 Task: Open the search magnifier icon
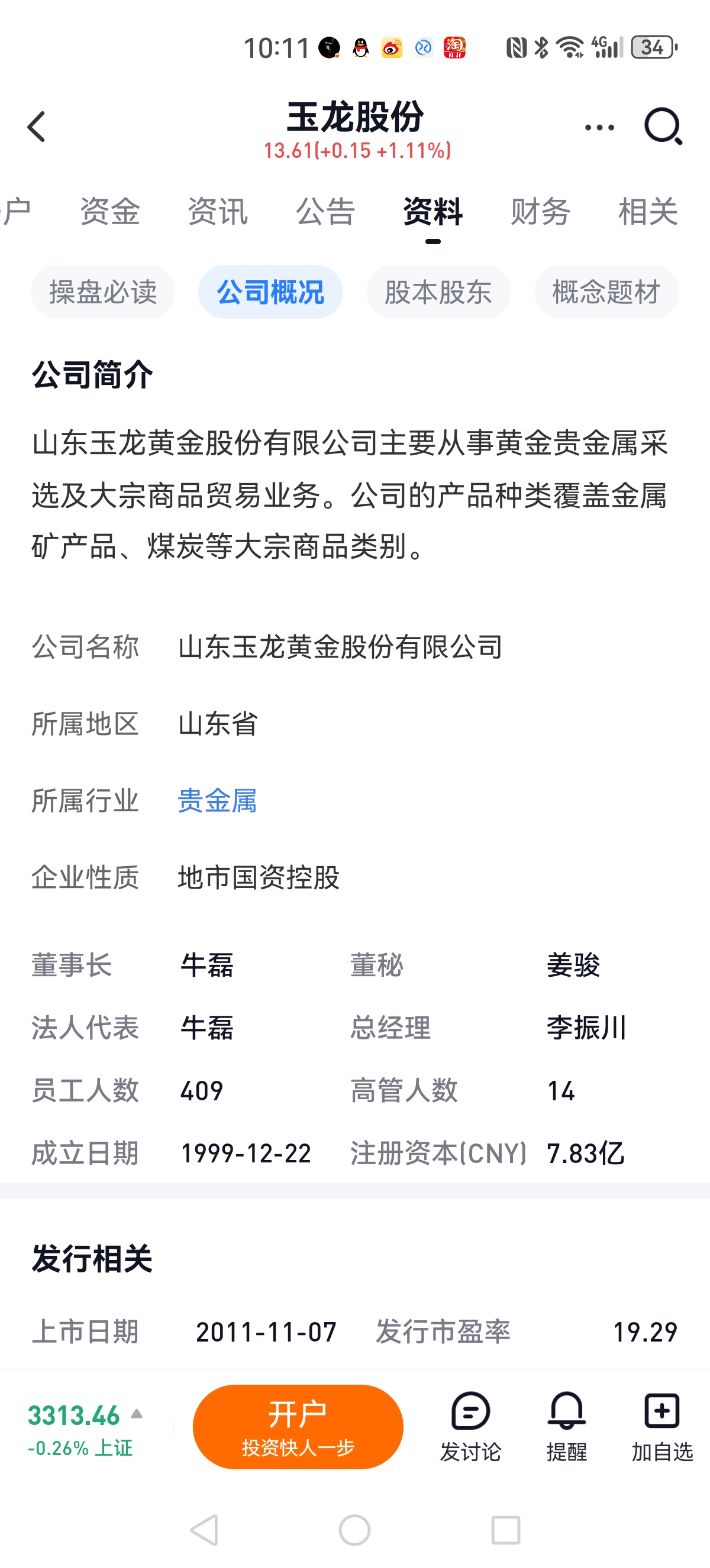coord(663,127)
